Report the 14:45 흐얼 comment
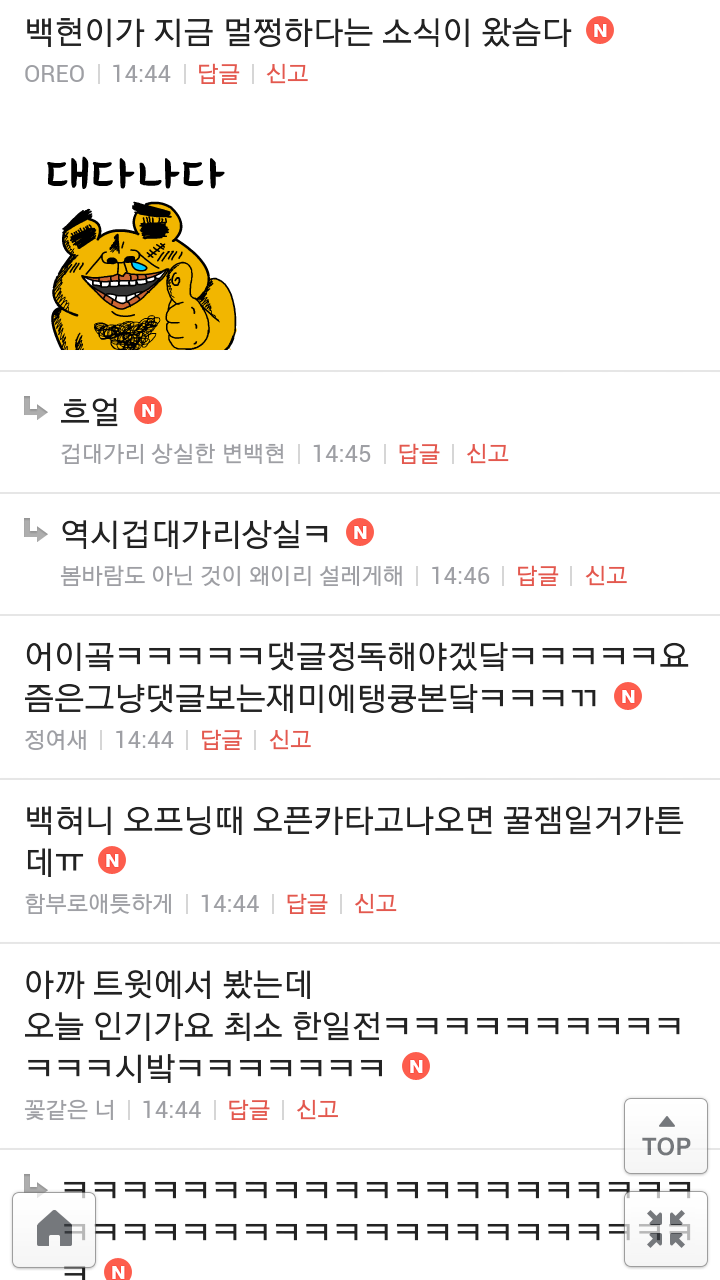Screen dimensions: 720x1280 (488, 454)
